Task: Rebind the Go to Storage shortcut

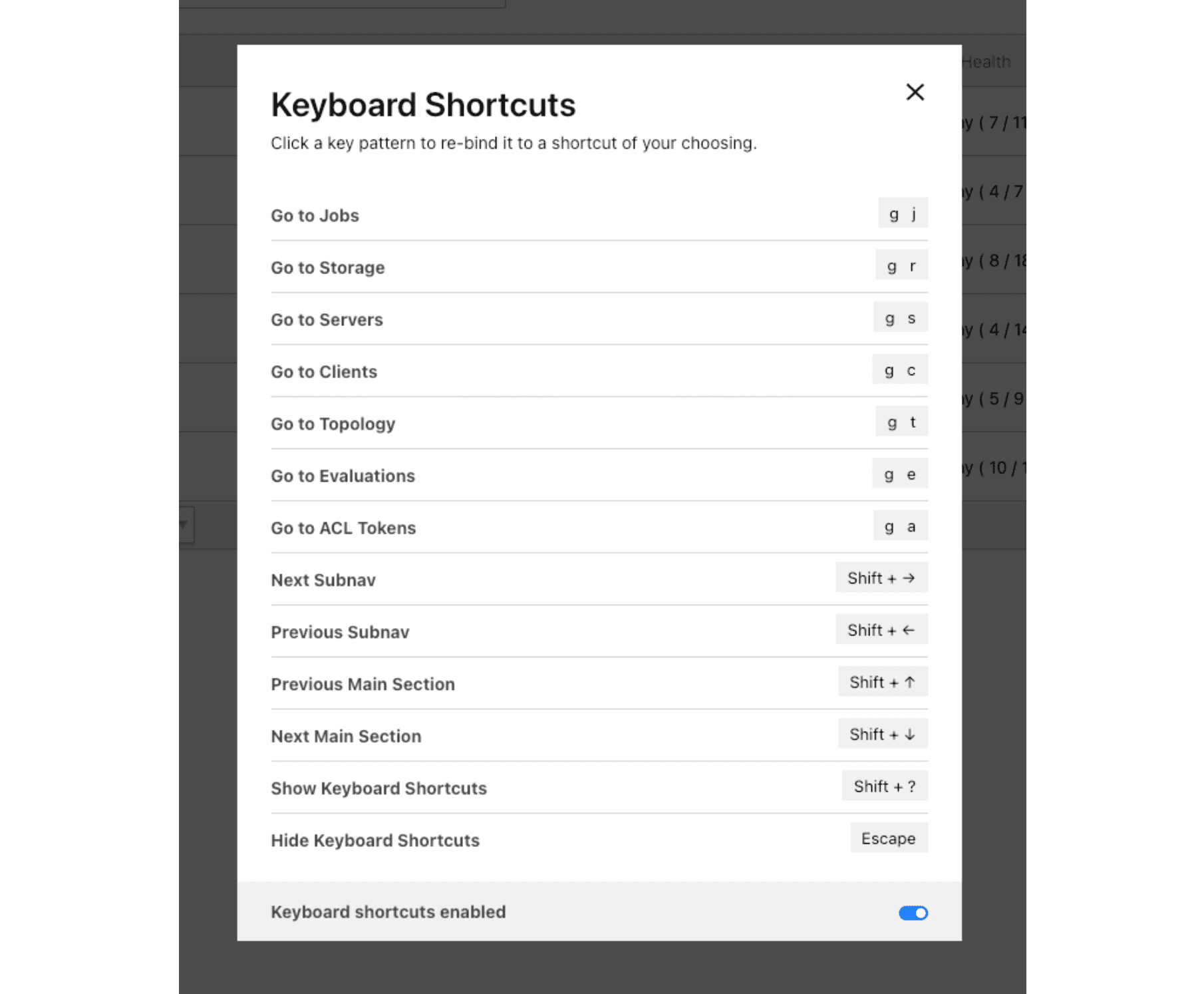Action: point(901,265)
